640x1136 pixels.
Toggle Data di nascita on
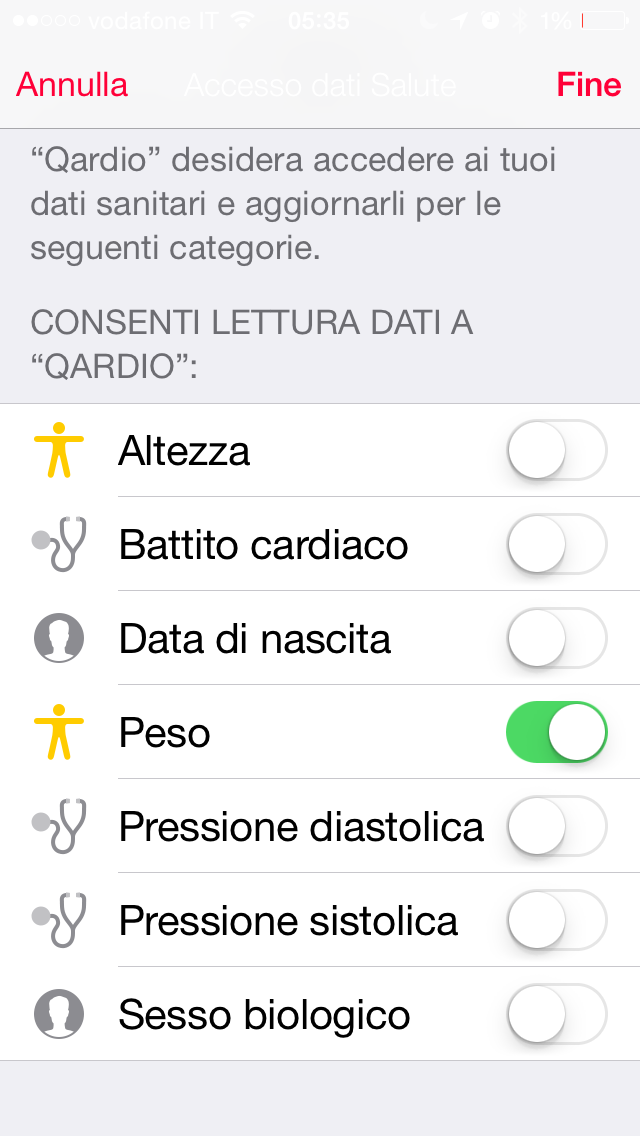pyautogui.click(x=556, y=639)
